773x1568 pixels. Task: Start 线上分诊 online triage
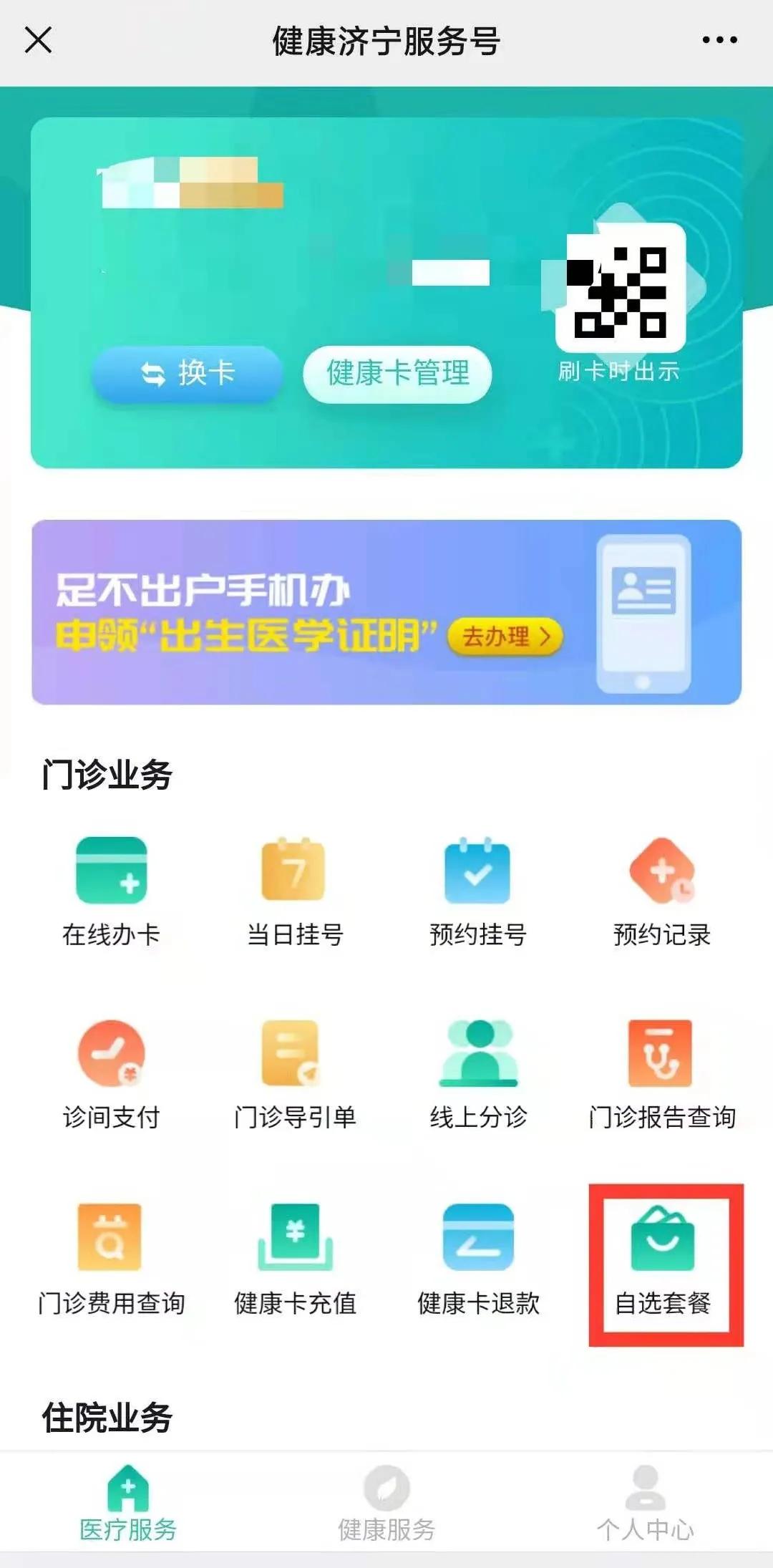pyautogui.click(x=477, y=1074)
